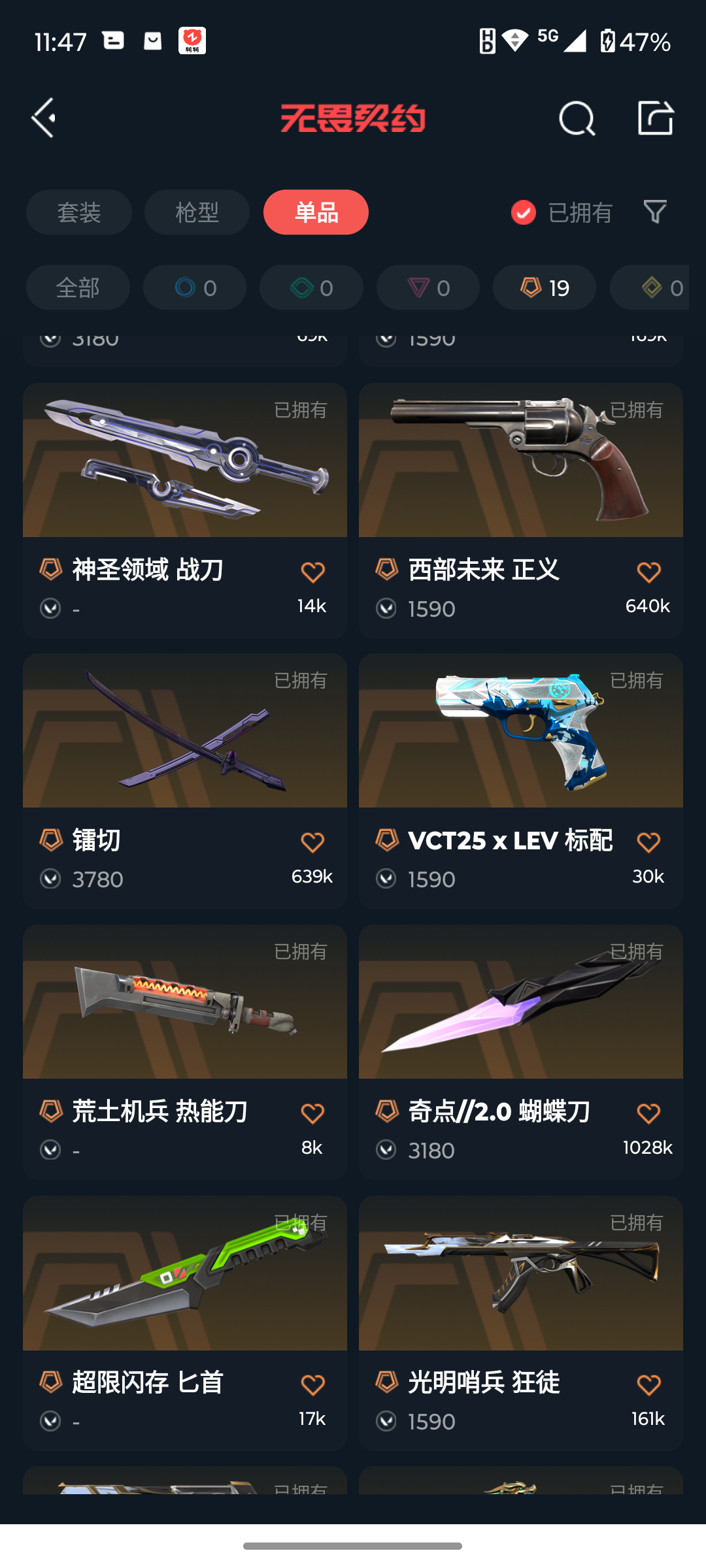The width and height of the screenshot is (706, 1568).
Task: Open the 西部未来 正义 skin card
Action: 521,511
